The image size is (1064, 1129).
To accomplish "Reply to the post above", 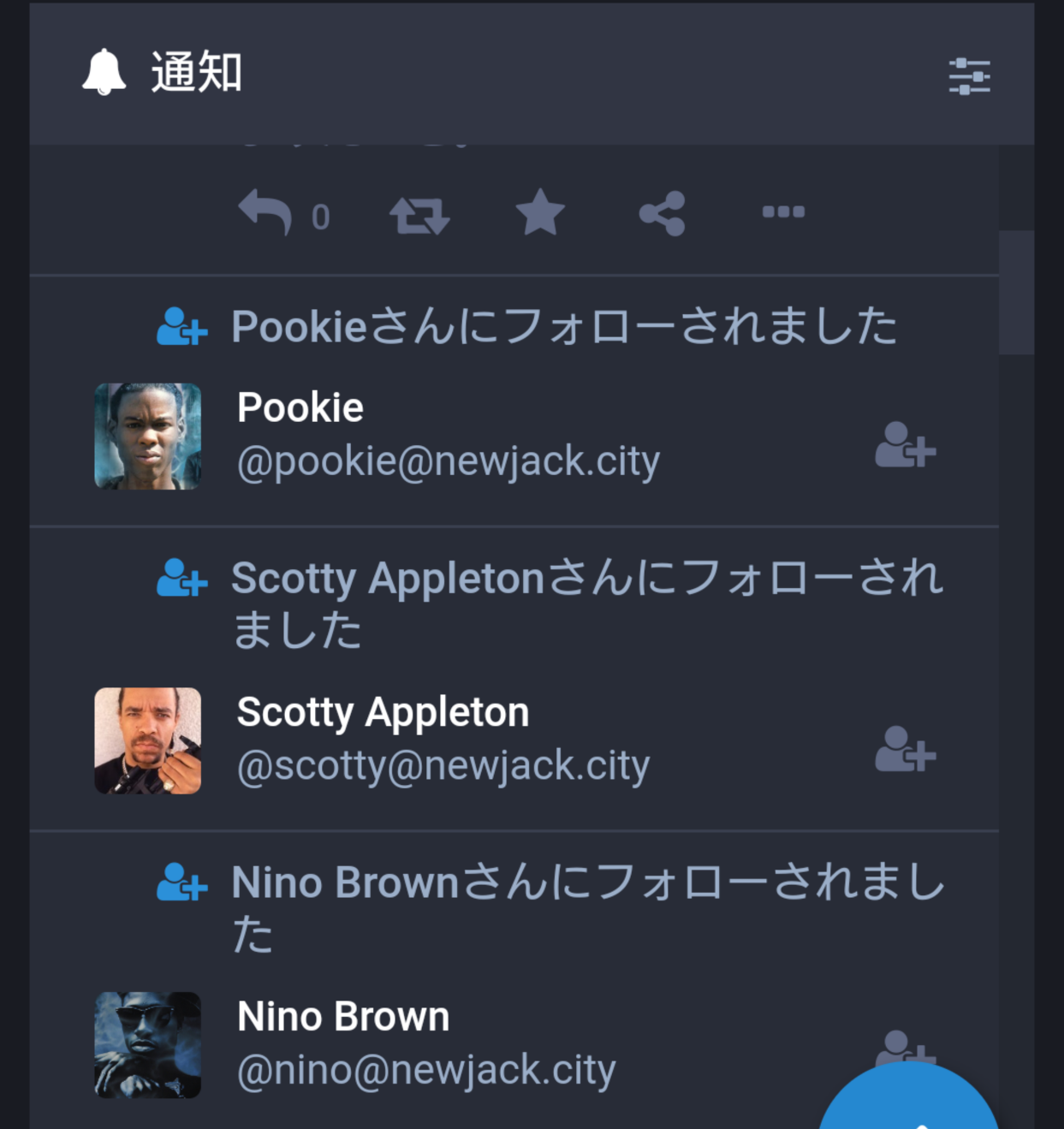I will pos(265,213).
